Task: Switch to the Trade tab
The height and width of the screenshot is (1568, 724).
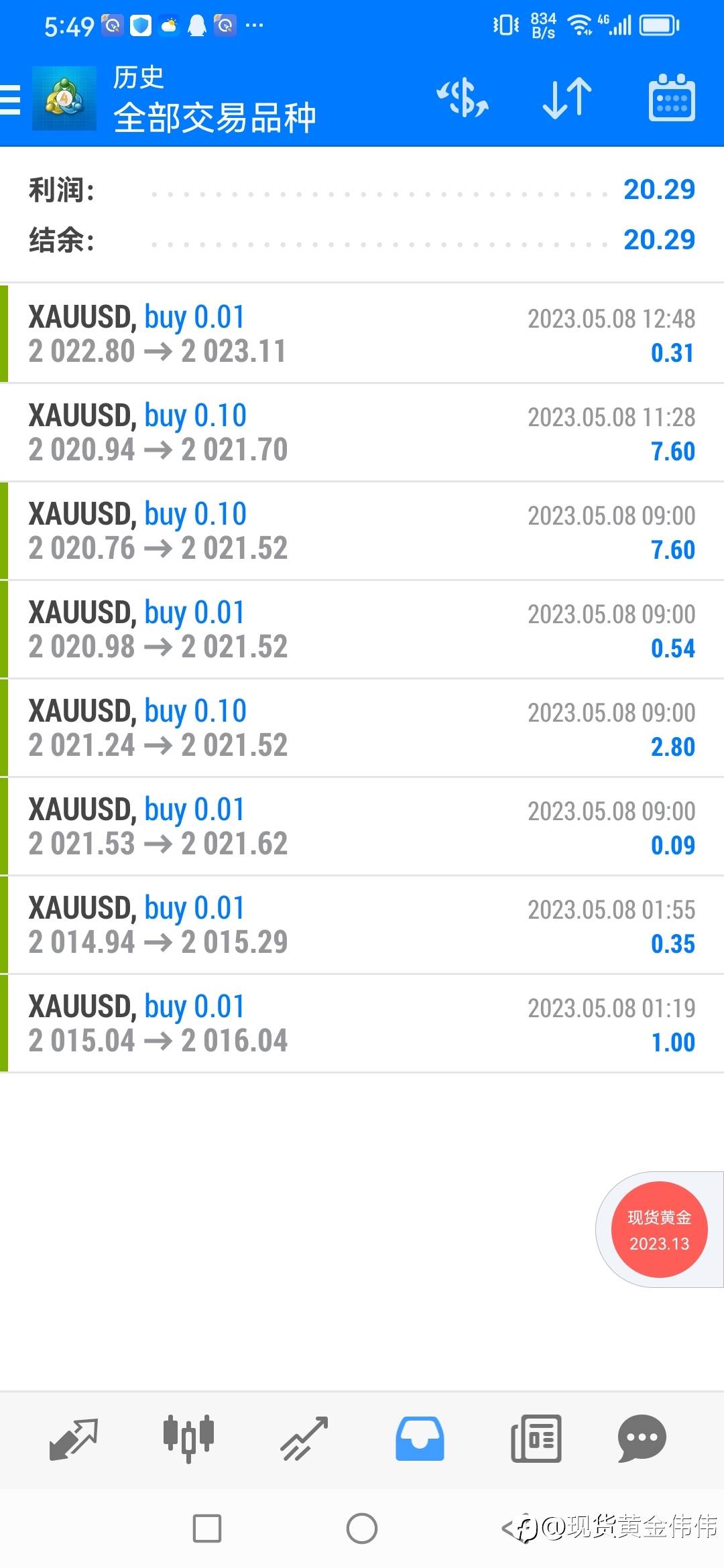Action: (x=304, y=1439)
